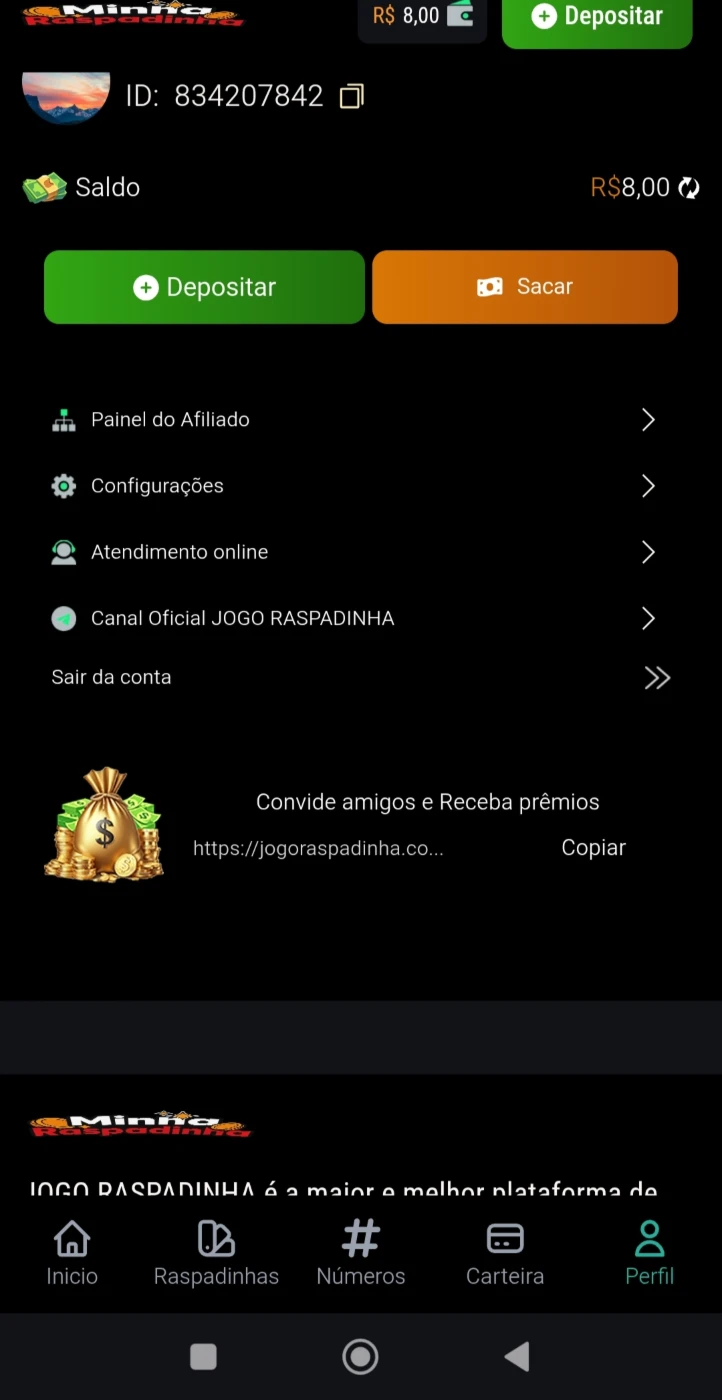Switch to the Inicio tab
This screenshot has height=1400, width=722.
72,1252
